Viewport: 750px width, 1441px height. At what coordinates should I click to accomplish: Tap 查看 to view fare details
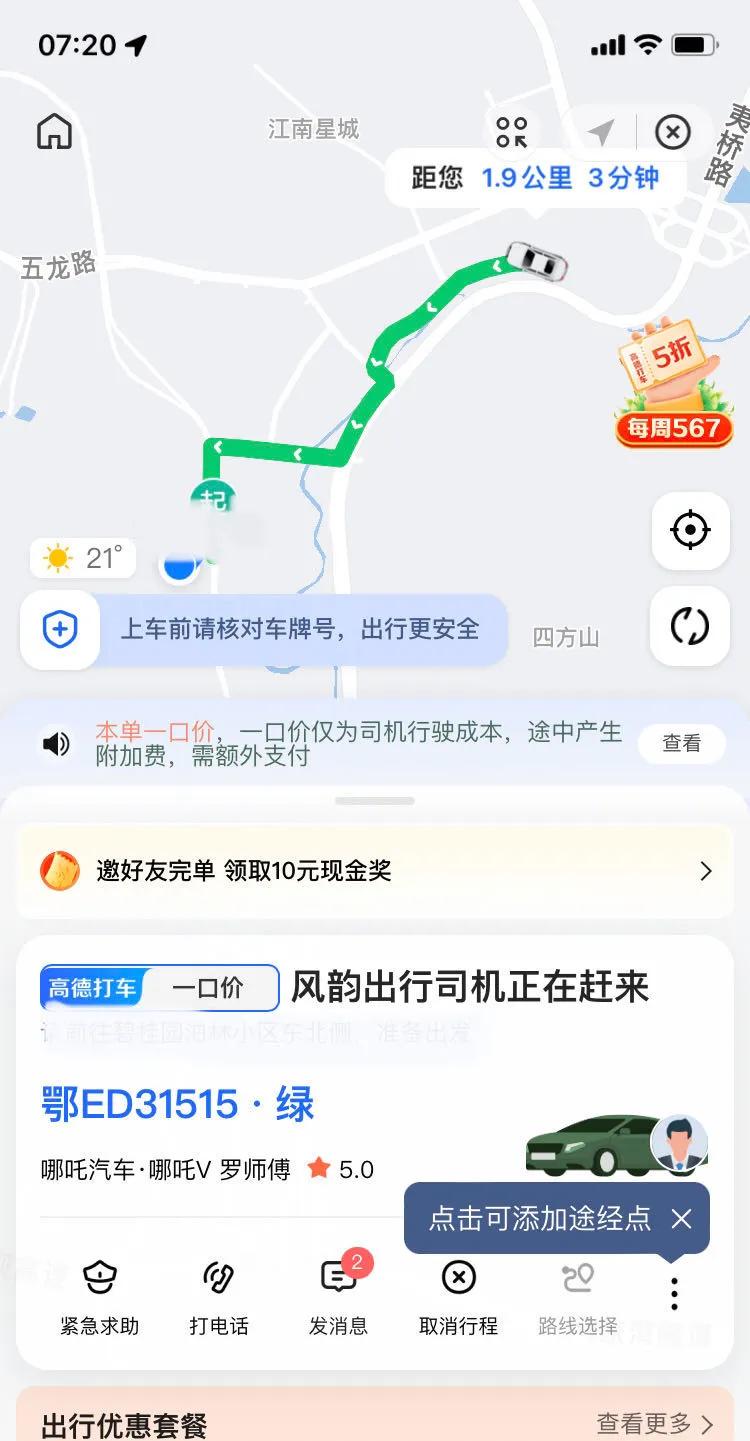(x=681, y=743)
